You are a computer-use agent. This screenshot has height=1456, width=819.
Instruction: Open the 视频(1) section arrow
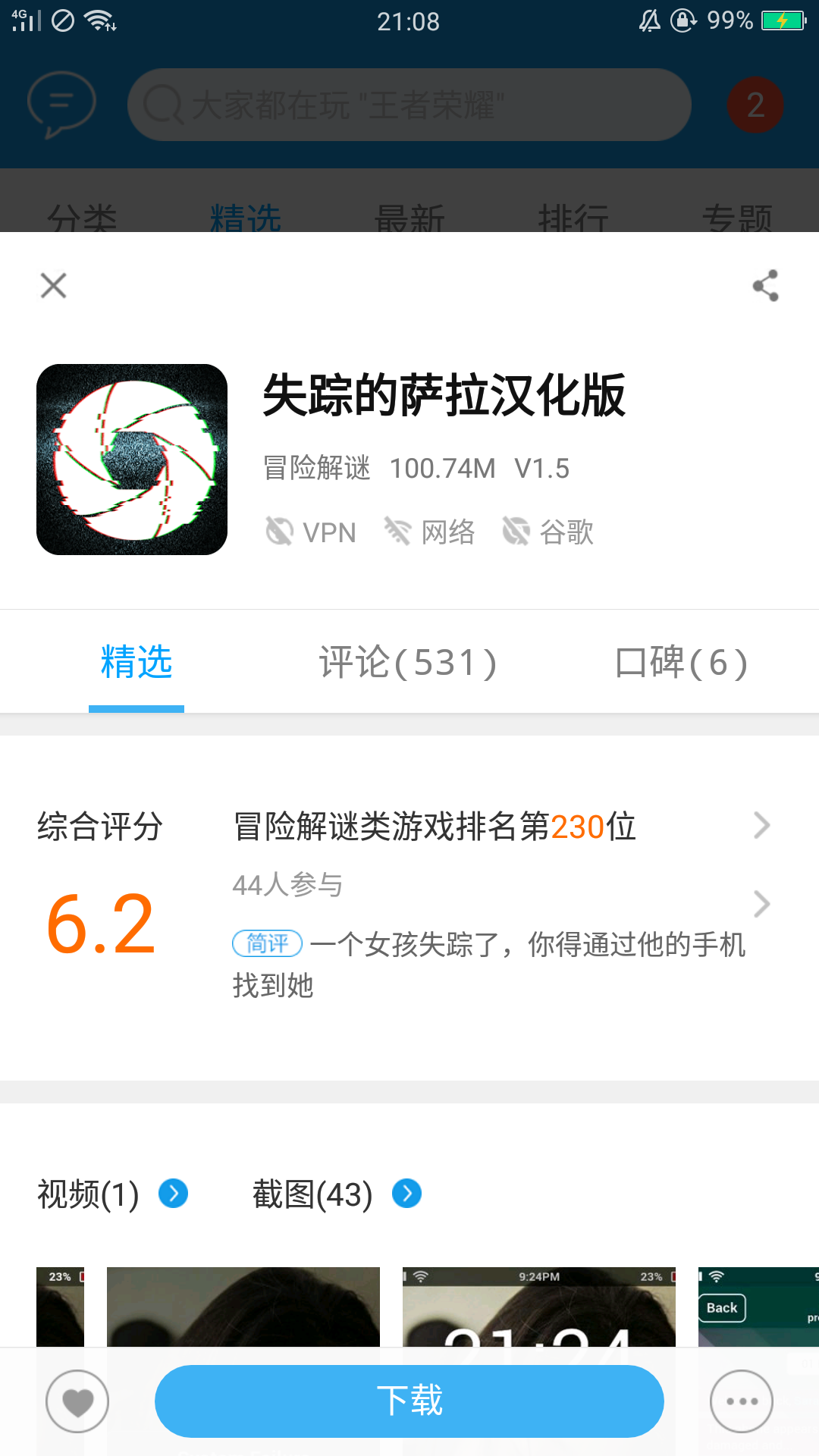click(x=173, y=1194)
